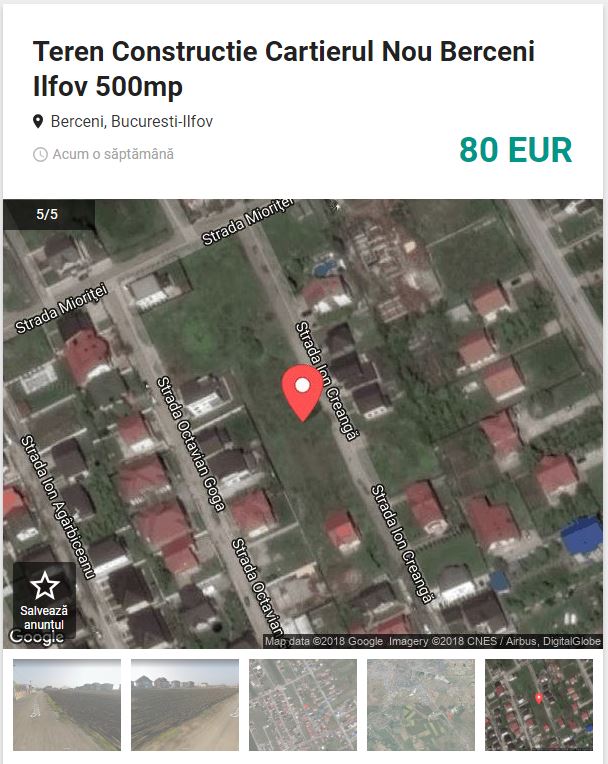Select the fifth thumbnail map with pin
Image resolution: width=608 pixels, height=764 pixels.
pyautogui.click(x=539, y=704)
